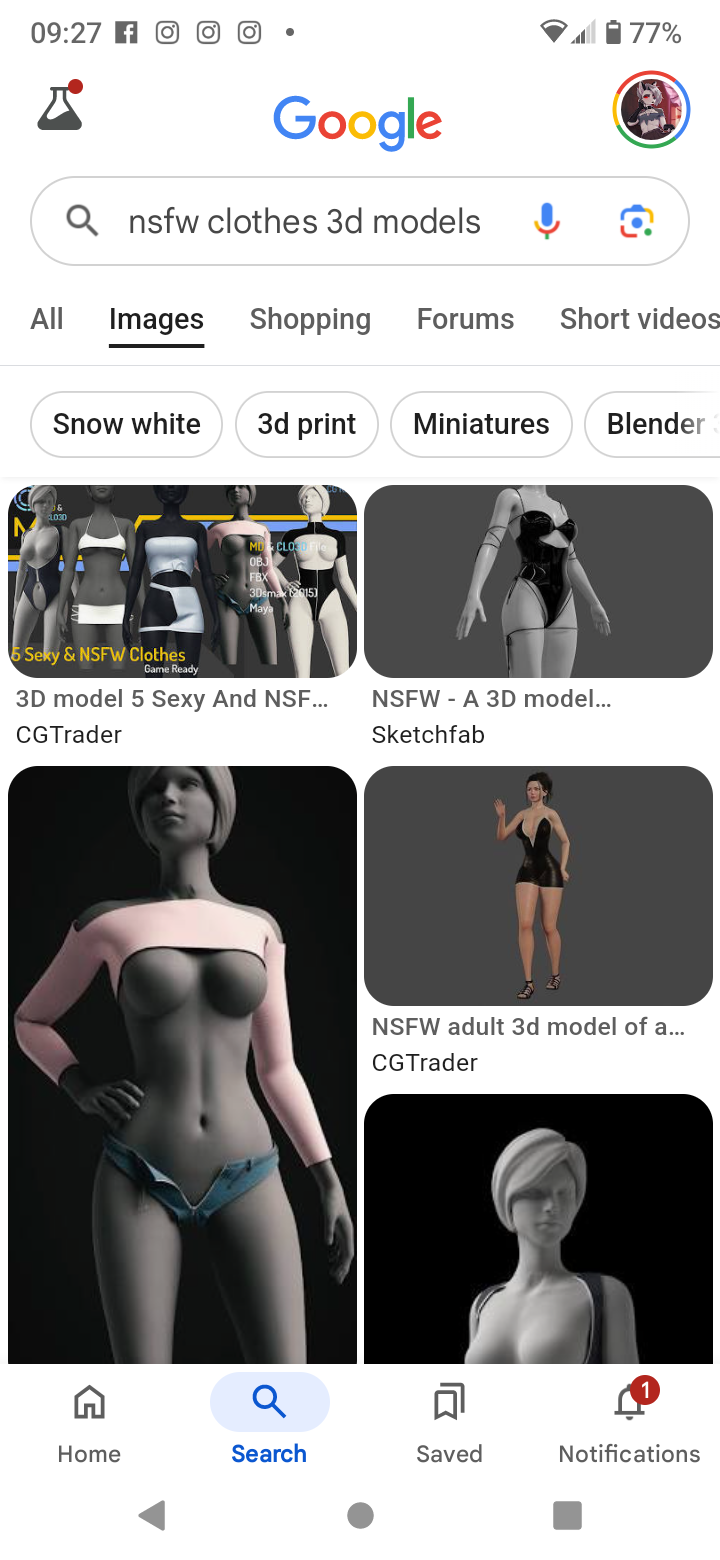Switch to the All results tab
The image size is (720, 1560).
click(x=47, y=319)
